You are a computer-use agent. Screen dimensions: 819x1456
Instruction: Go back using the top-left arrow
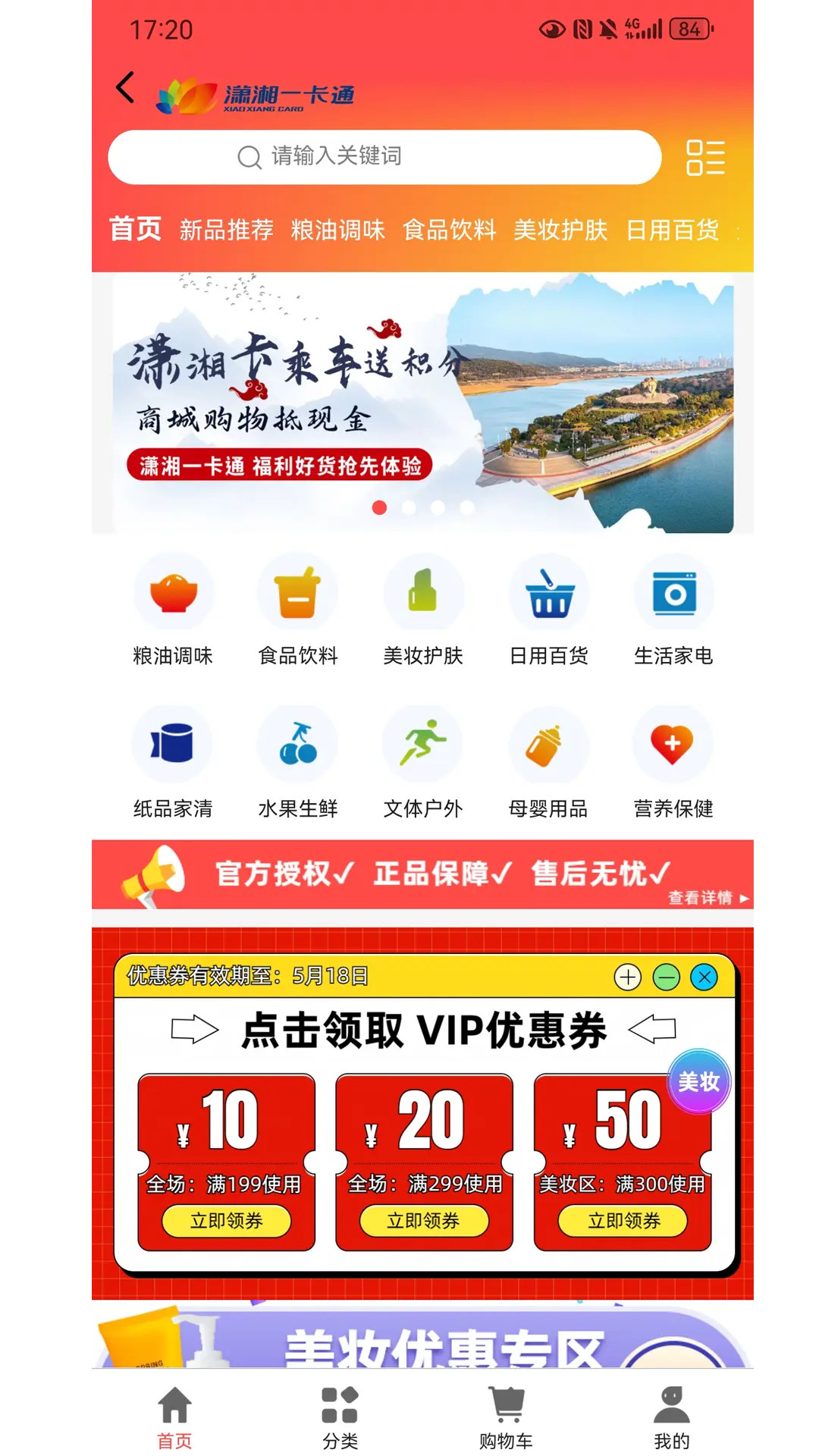coord(125,88)
